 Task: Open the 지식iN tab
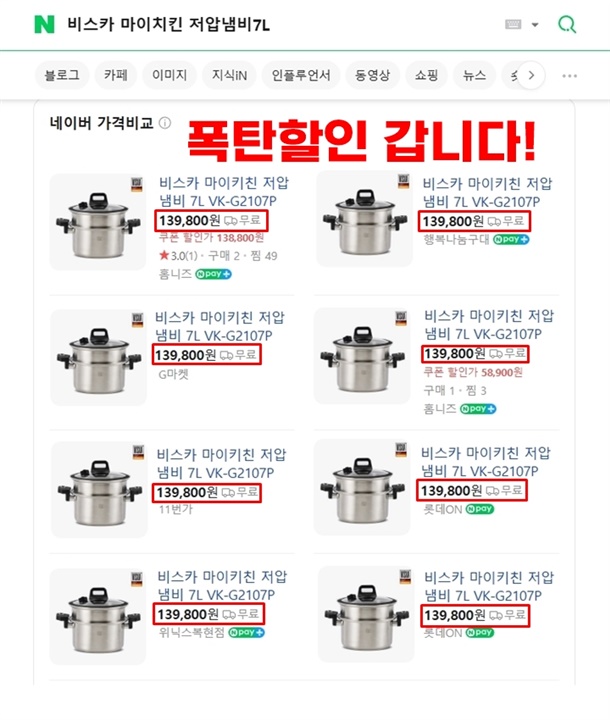pyautogui.click(x=229, y=75)
